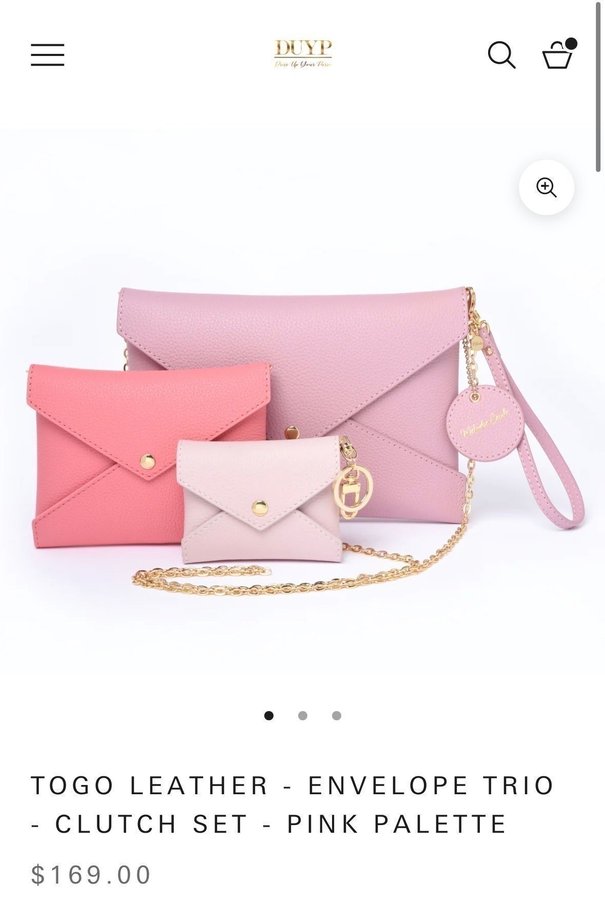Open the hamburger navigation menu
Viewport: 605px width, 900px height.
[47, 55]
